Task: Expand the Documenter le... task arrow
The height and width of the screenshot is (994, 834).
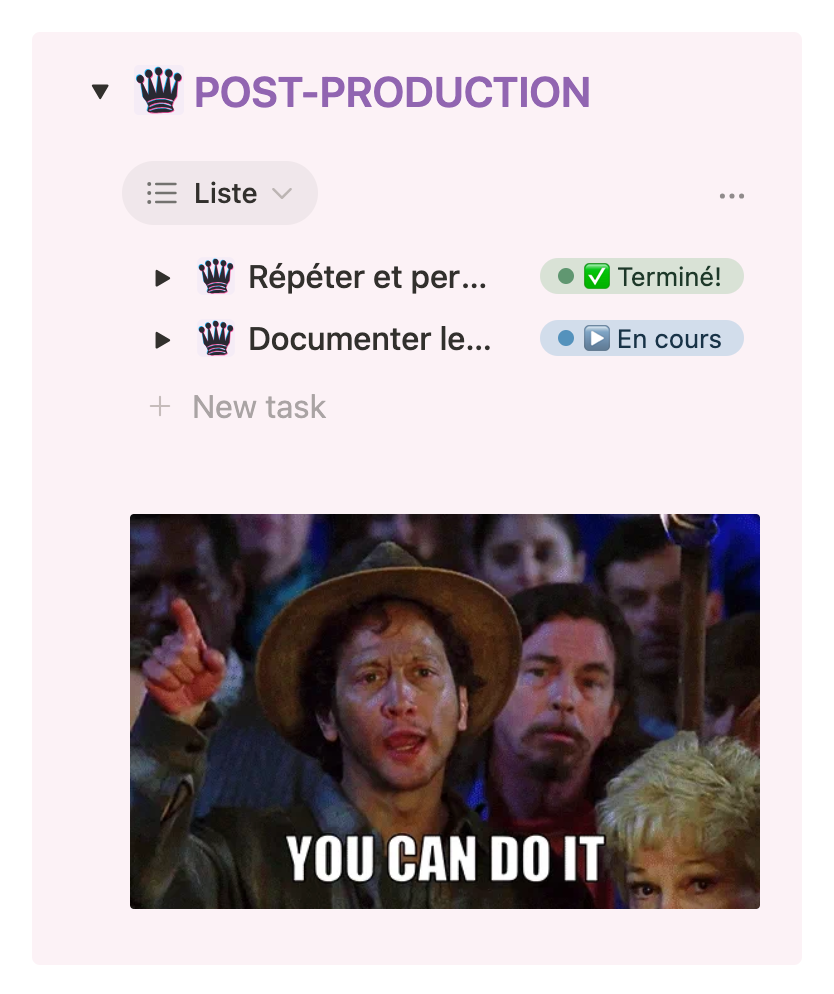Action: [163, 340]
